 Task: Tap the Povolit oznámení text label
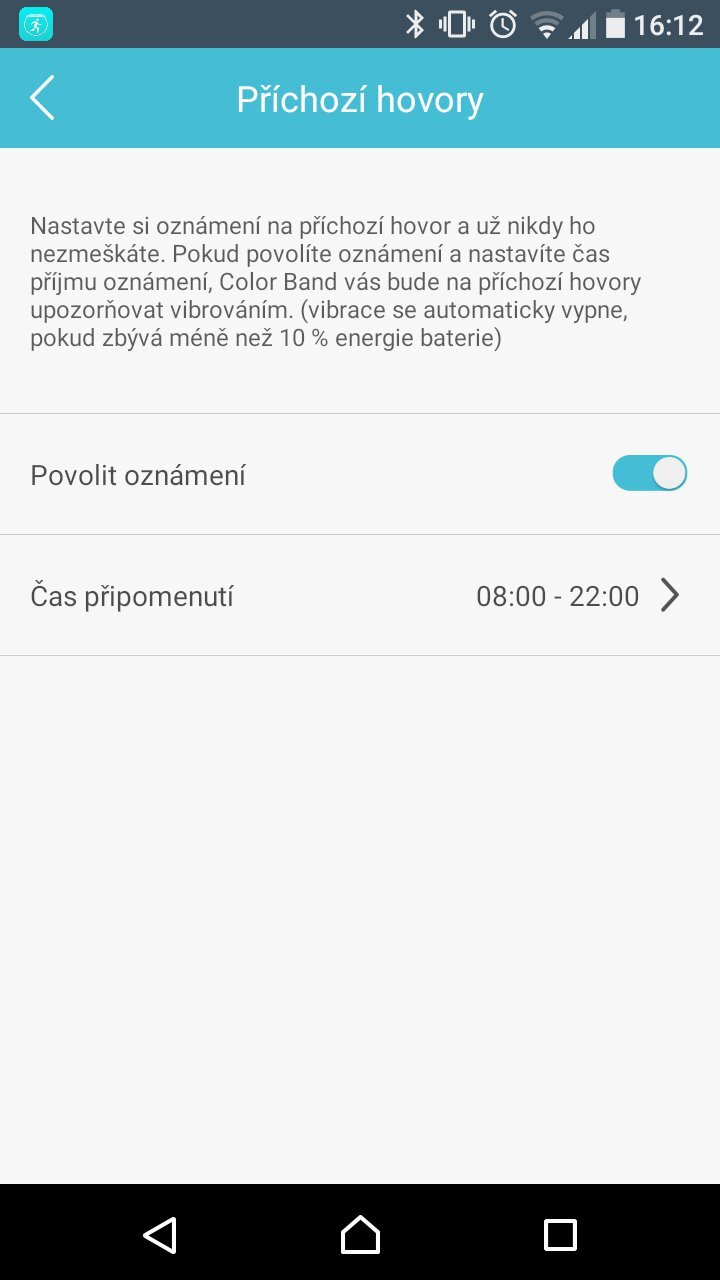pyautogui.click(x=137, y=474)
